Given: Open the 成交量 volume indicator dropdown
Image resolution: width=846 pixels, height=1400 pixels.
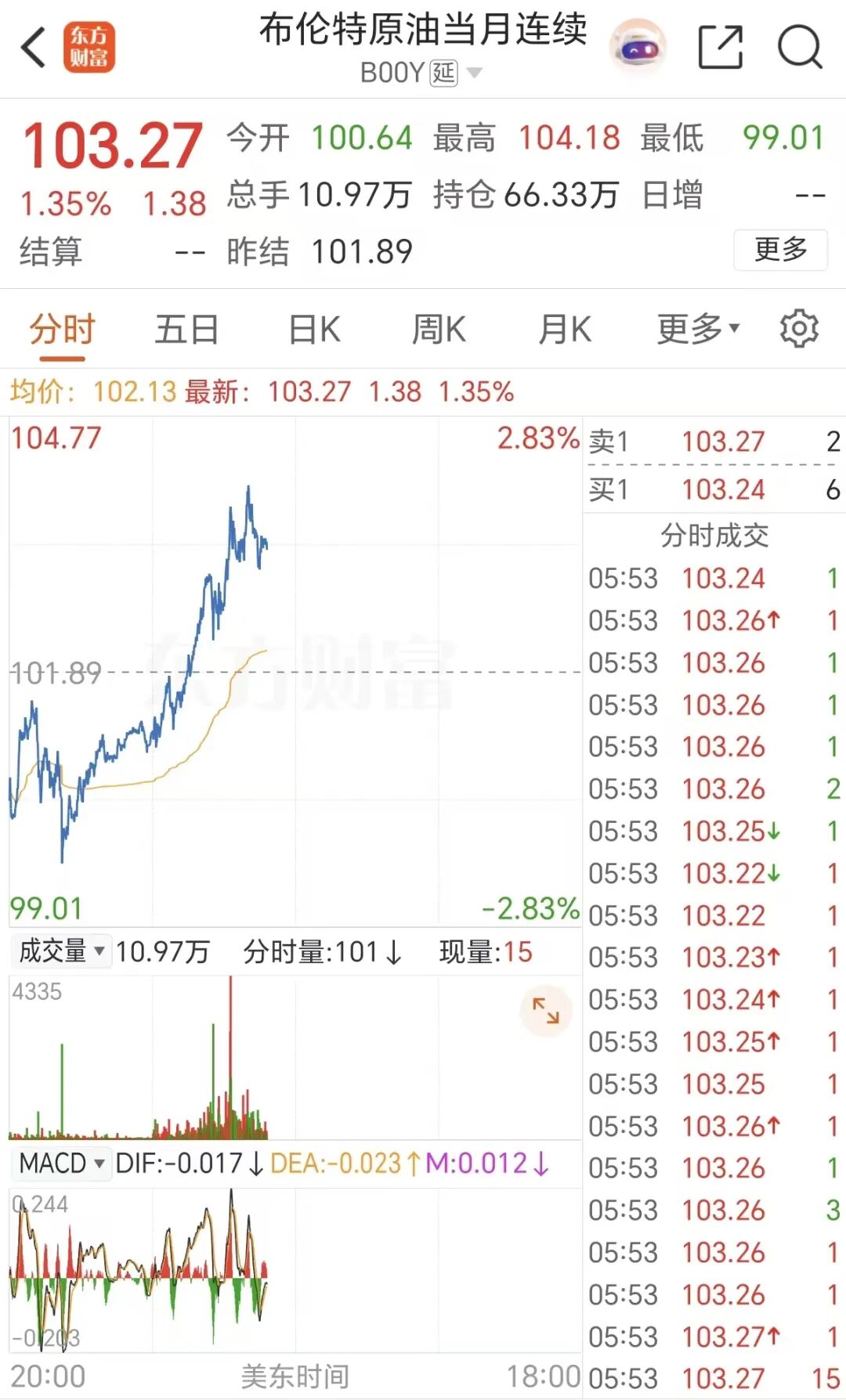Looking at the screenshot, I should coord(60,951).
